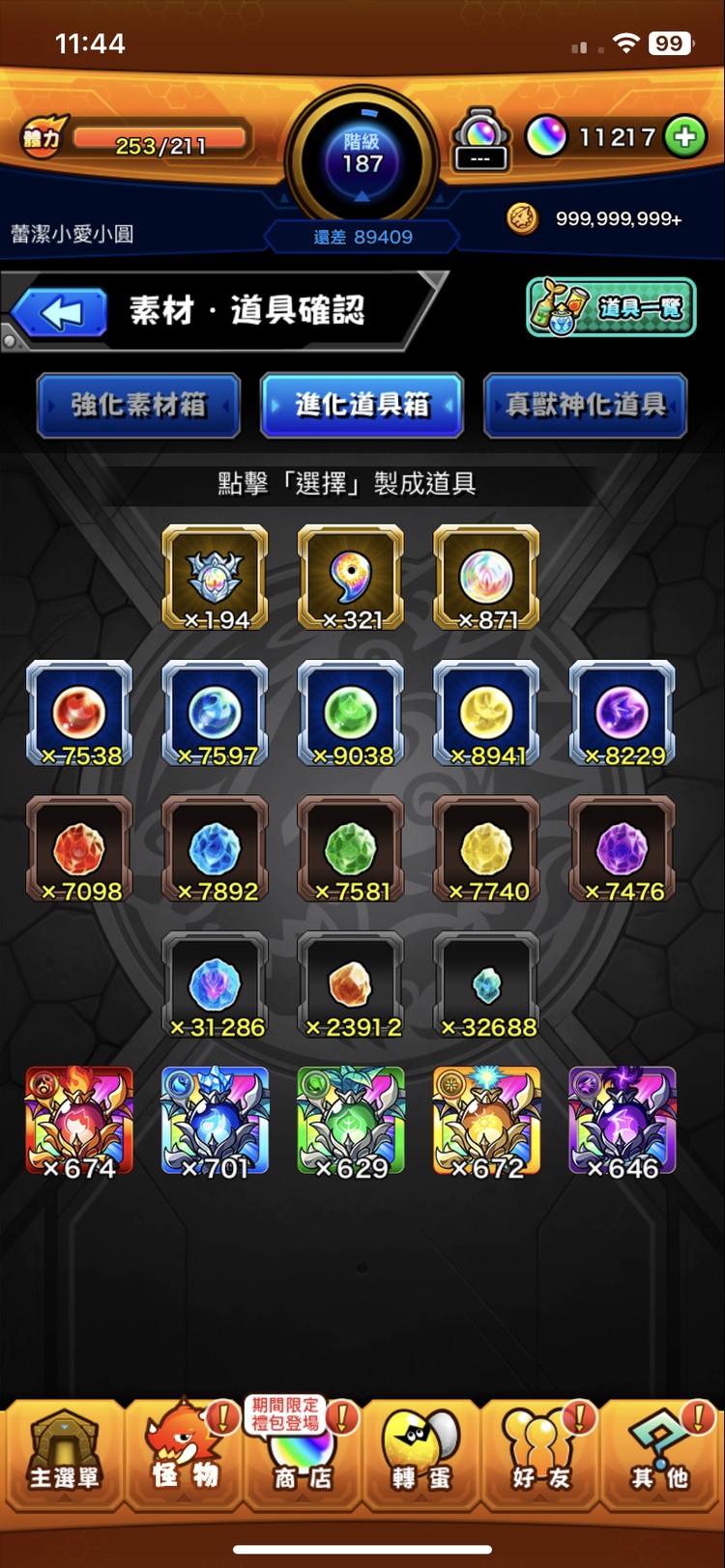Go back with the blue arrow button

[60, 313]
